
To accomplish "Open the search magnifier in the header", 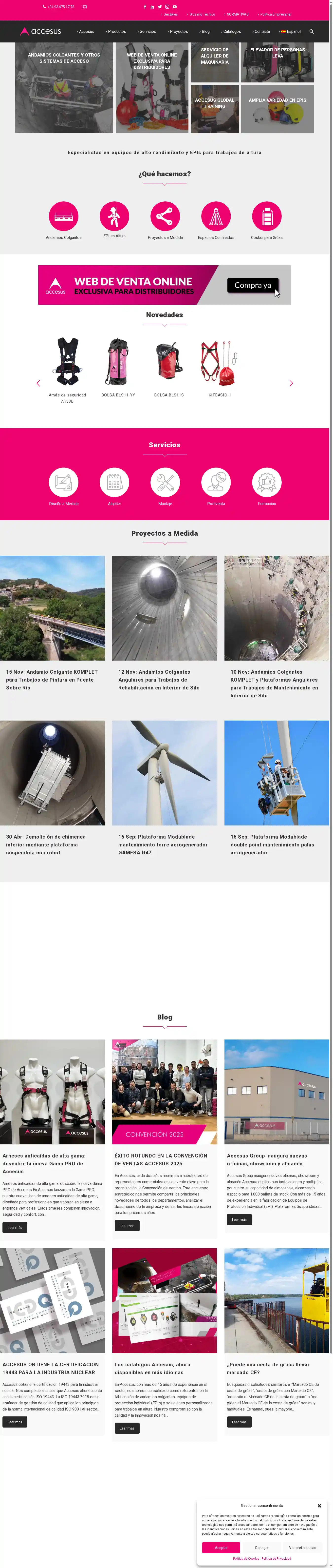I will pyautogui.click(x=311, y=31).
